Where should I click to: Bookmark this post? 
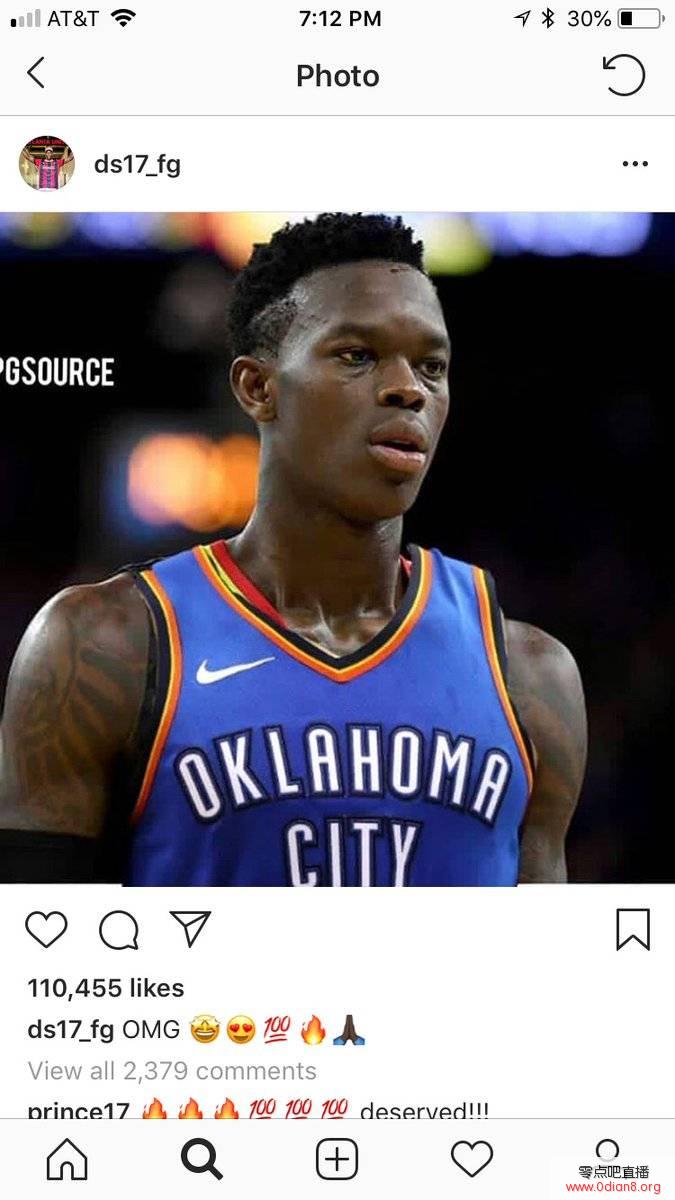[x=632, y=930]
